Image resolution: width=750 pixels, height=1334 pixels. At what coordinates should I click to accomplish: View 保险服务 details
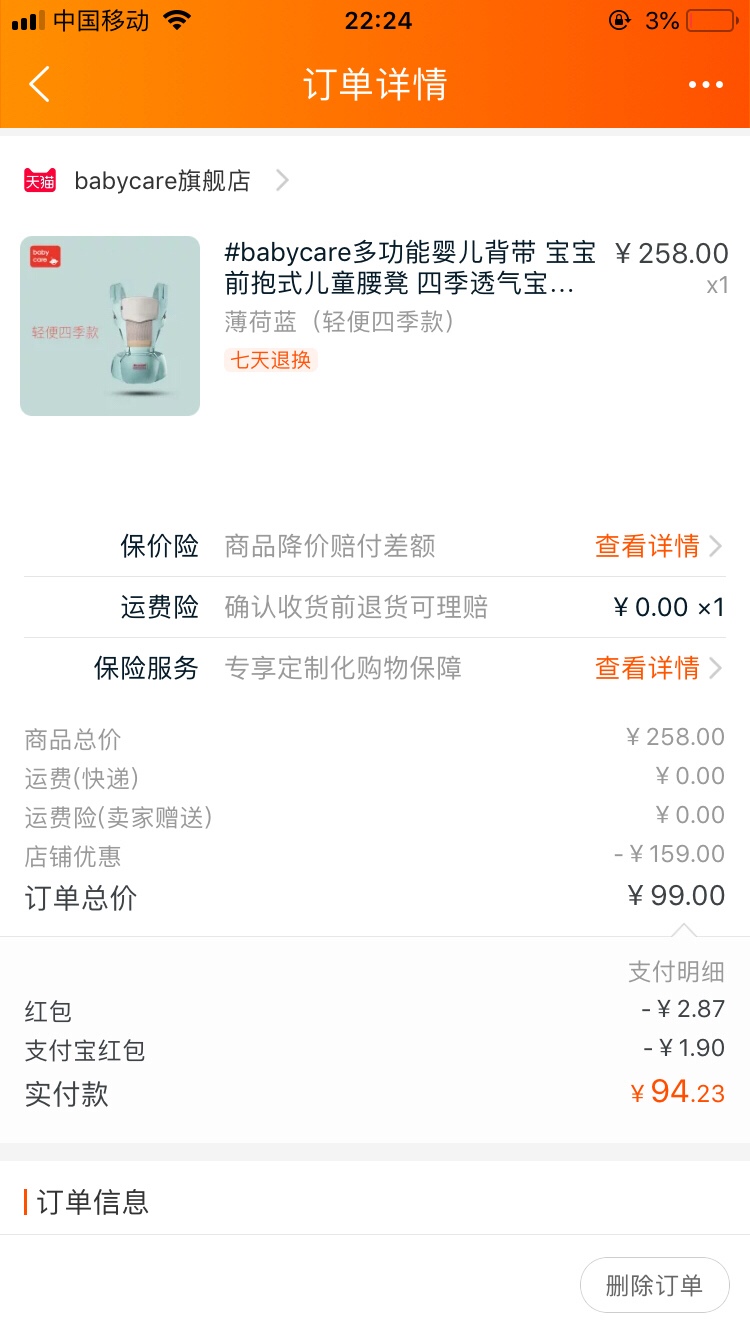[658, 668]
